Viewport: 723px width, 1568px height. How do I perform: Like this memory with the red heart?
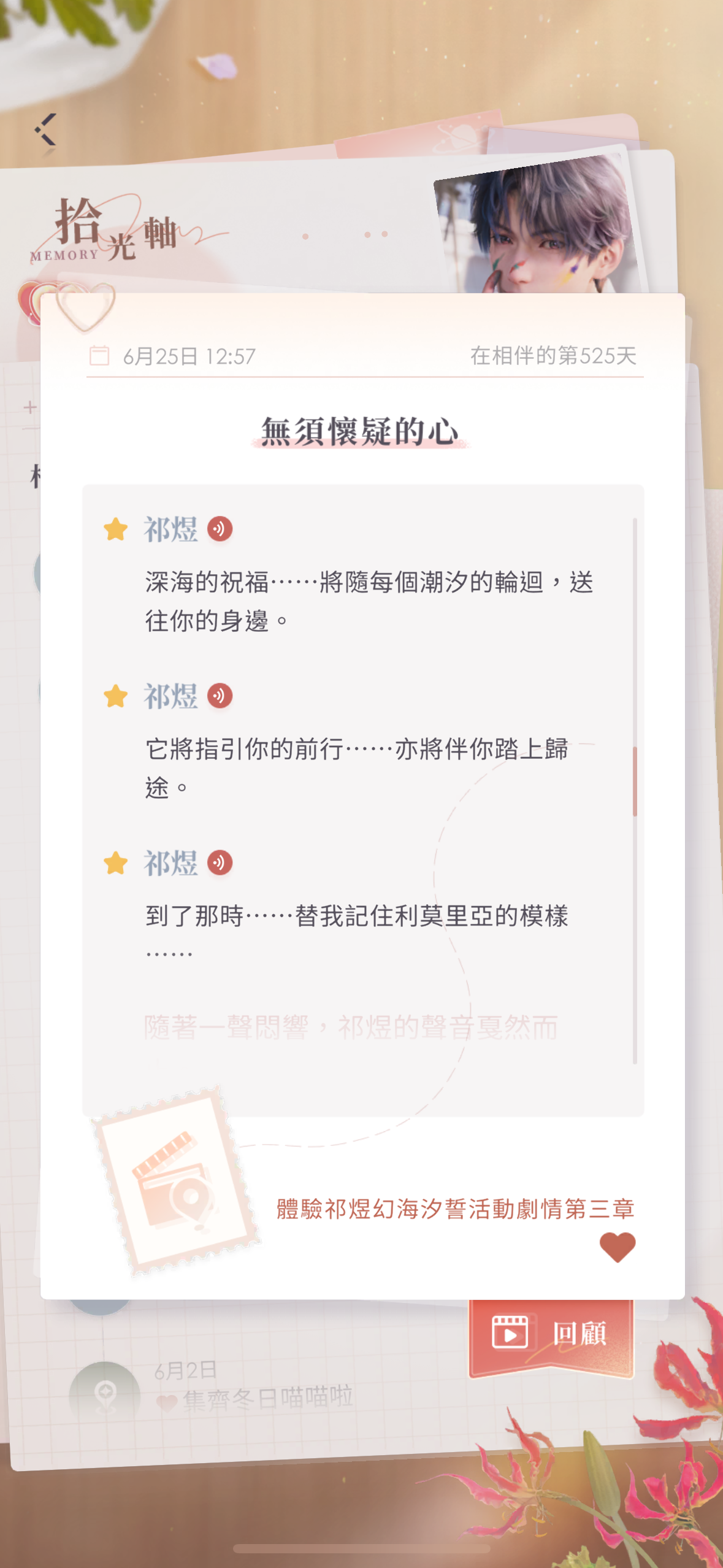click(617, 1247)
